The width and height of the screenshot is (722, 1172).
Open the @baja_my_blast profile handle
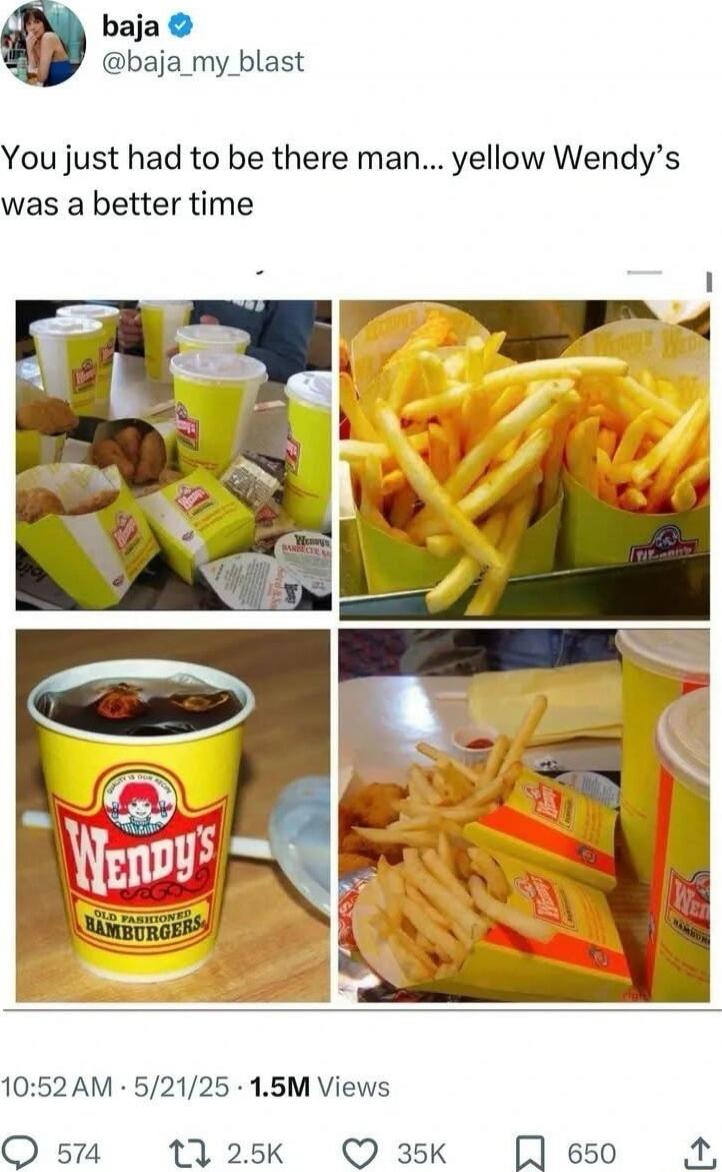pyautogui.click(x=203, y=62)
